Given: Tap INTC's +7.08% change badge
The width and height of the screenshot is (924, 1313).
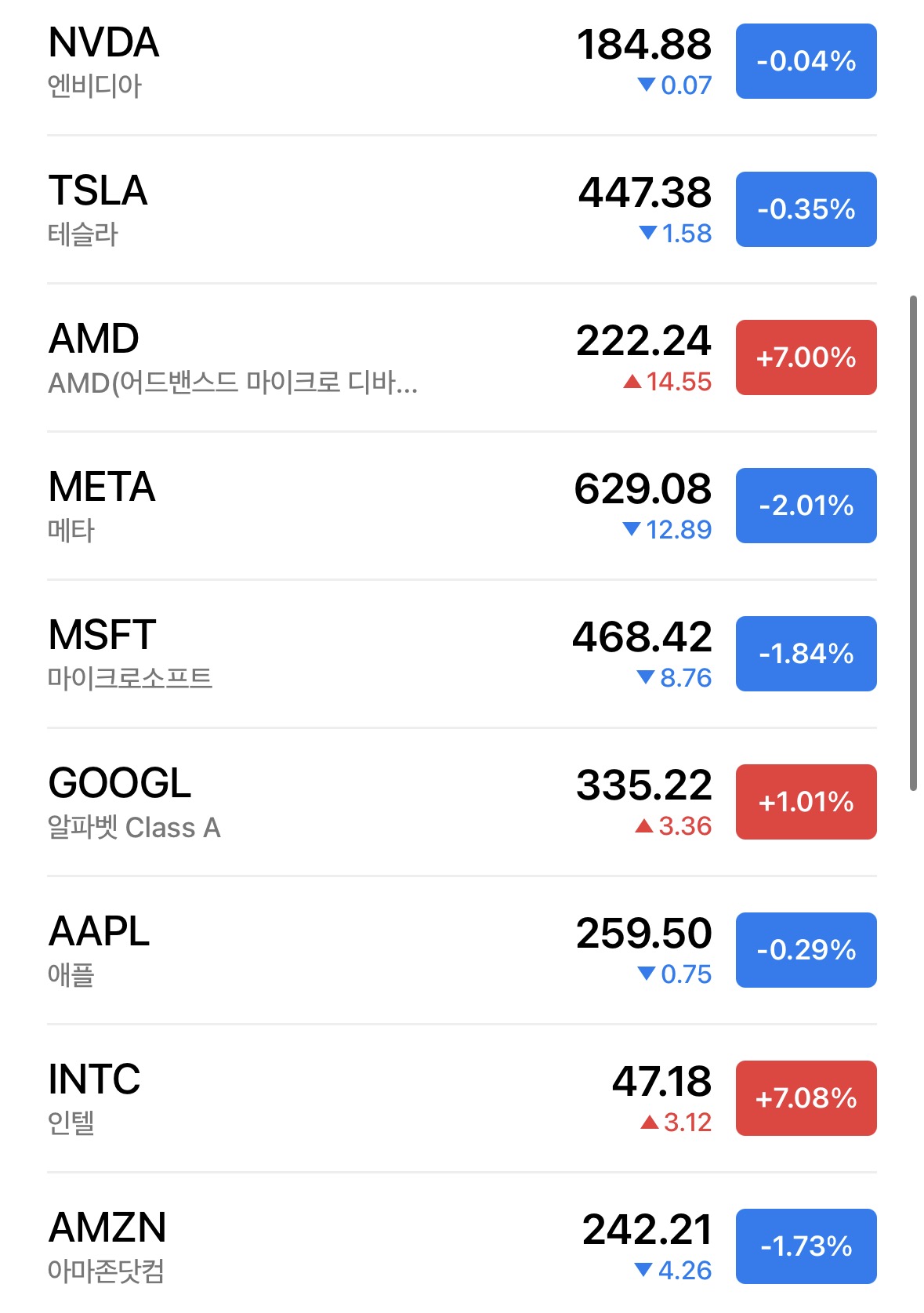Looking at the screenshot, I should [x=806, y=1098].
